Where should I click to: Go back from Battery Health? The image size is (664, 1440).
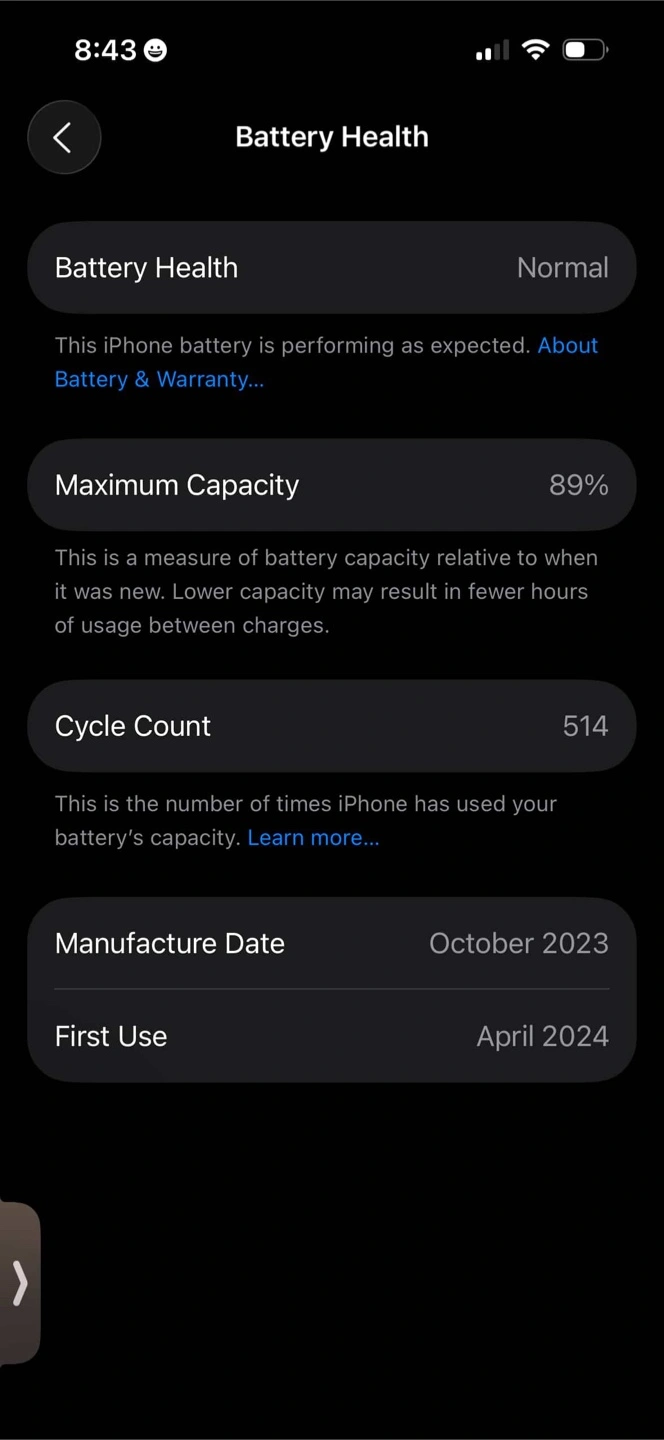pos(64,138)
